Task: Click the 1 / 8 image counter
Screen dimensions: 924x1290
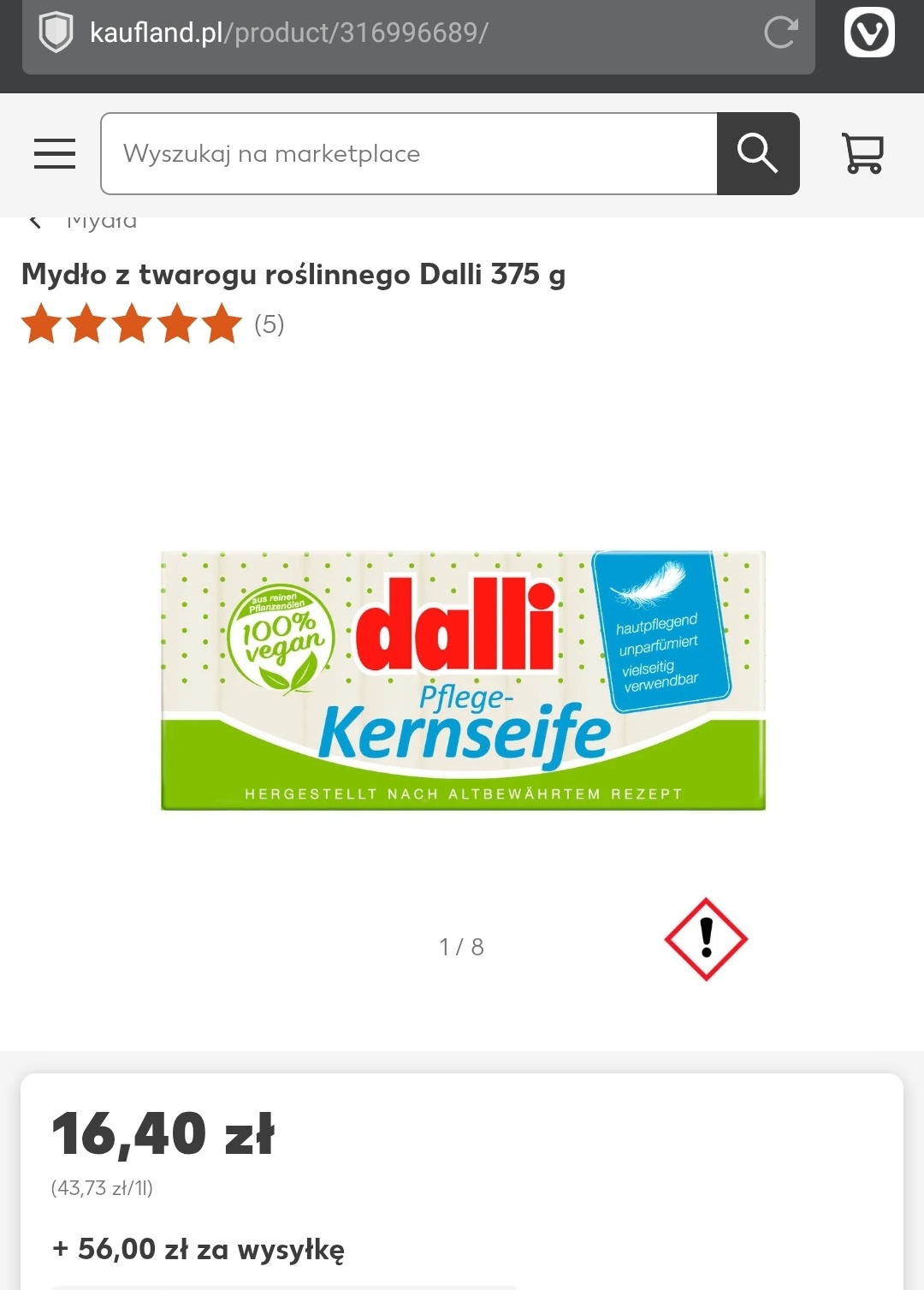Action: [x=462, y=947]
